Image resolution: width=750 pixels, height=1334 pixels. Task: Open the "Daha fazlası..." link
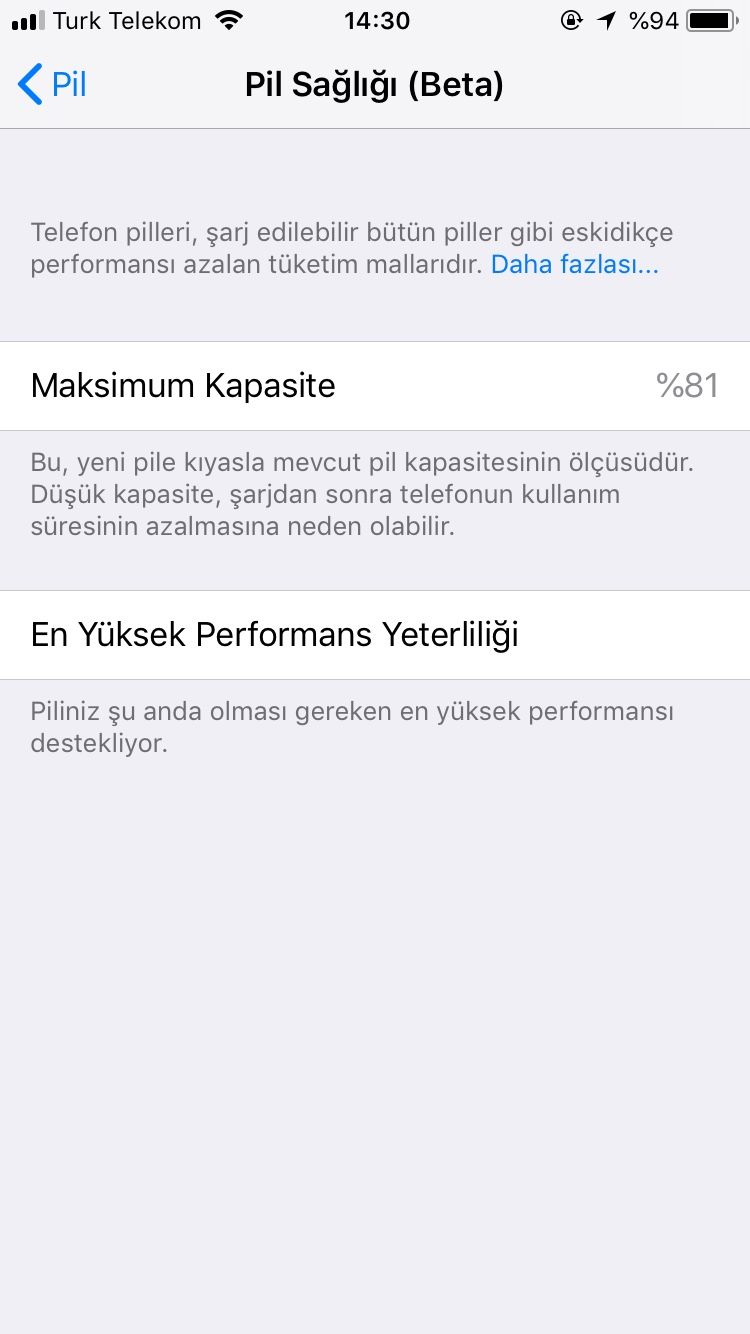(574, 265)
